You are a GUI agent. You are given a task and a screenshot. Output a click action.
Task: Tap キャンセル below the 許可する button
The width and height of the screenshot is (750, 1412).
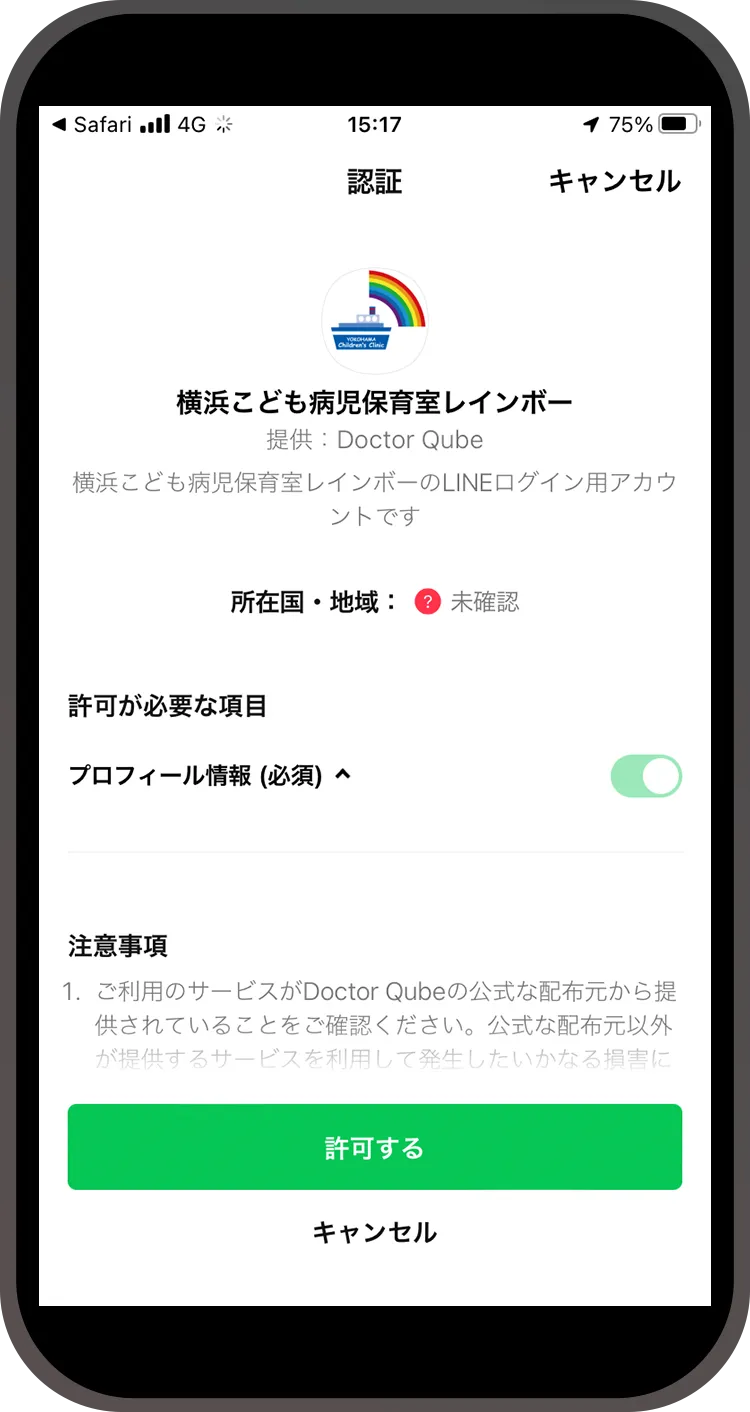(x=374, y=1232)
